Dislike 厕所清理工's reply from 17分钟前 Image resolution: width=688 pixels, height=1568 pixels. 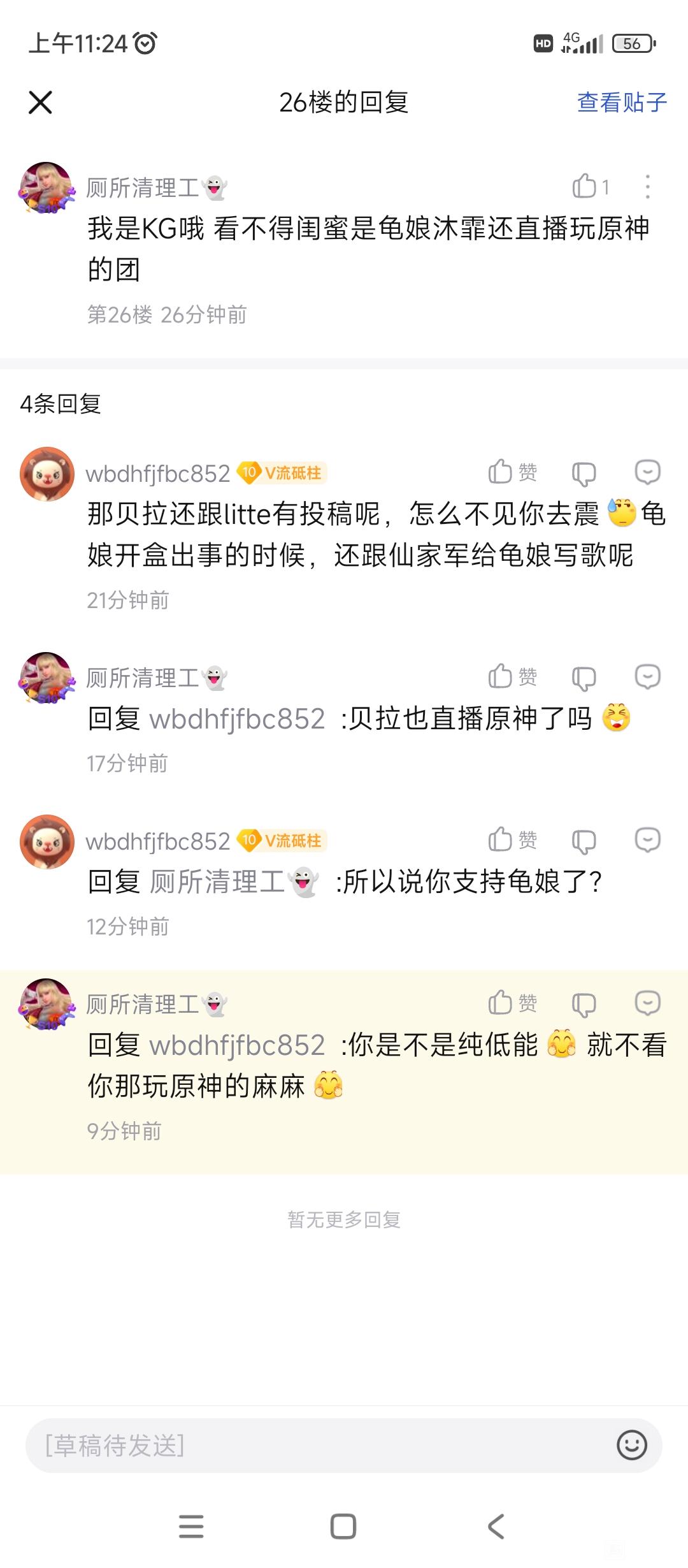(x=584, y=678)
